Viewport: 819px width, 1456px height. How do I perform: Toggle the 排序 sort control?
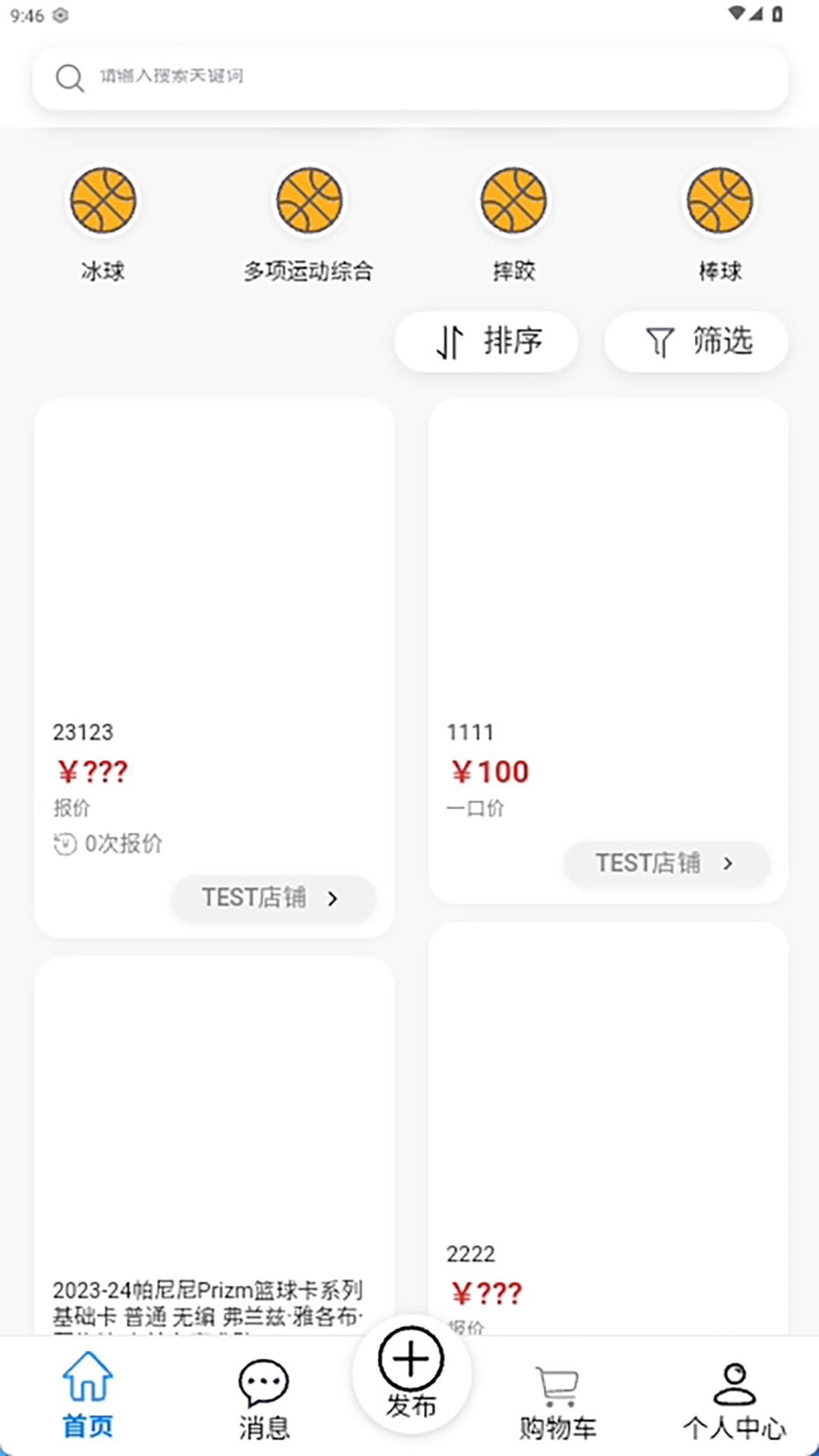click(x=486, y=342)
